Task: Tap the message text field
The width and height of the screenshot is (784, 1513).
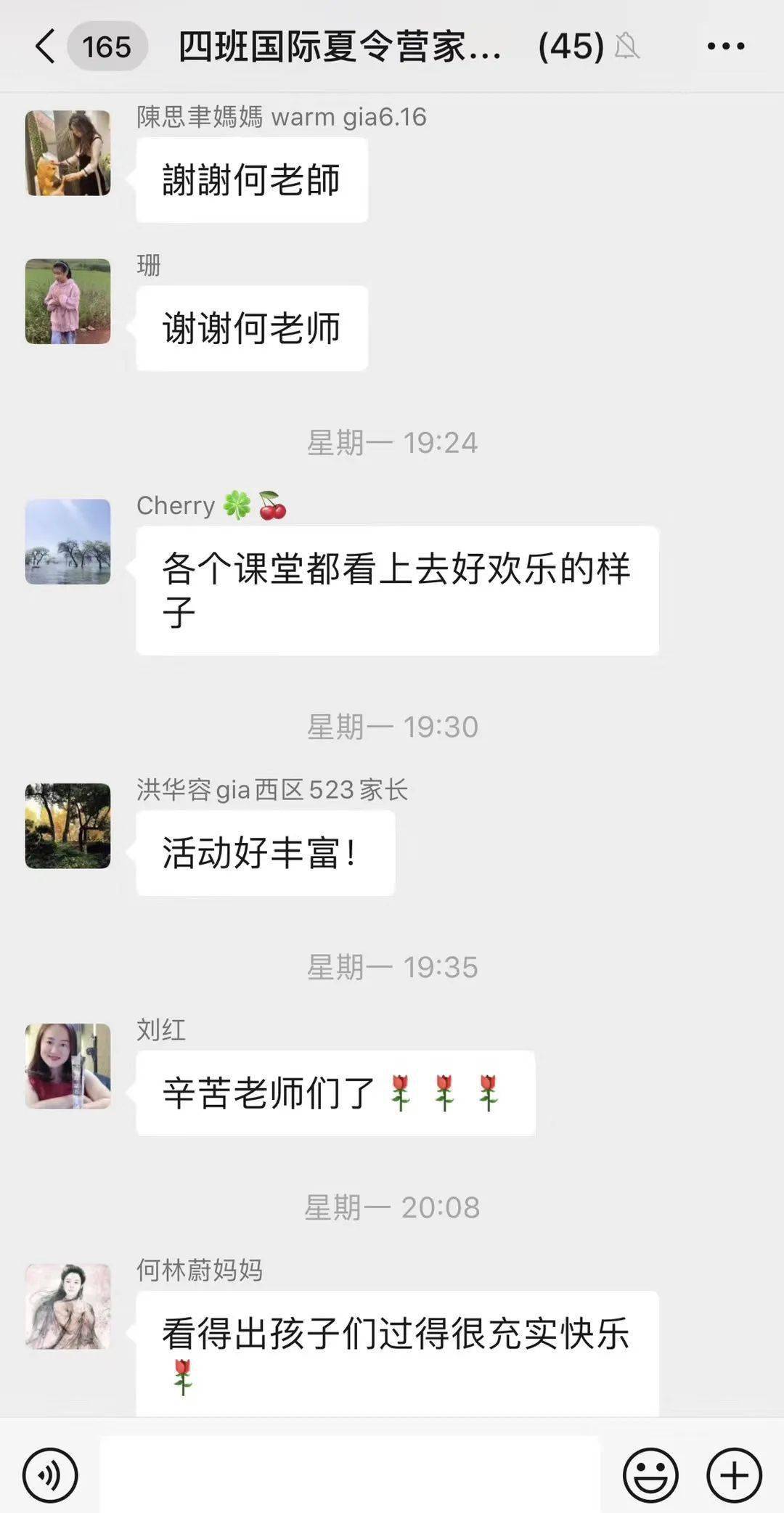Action: 349,1475
